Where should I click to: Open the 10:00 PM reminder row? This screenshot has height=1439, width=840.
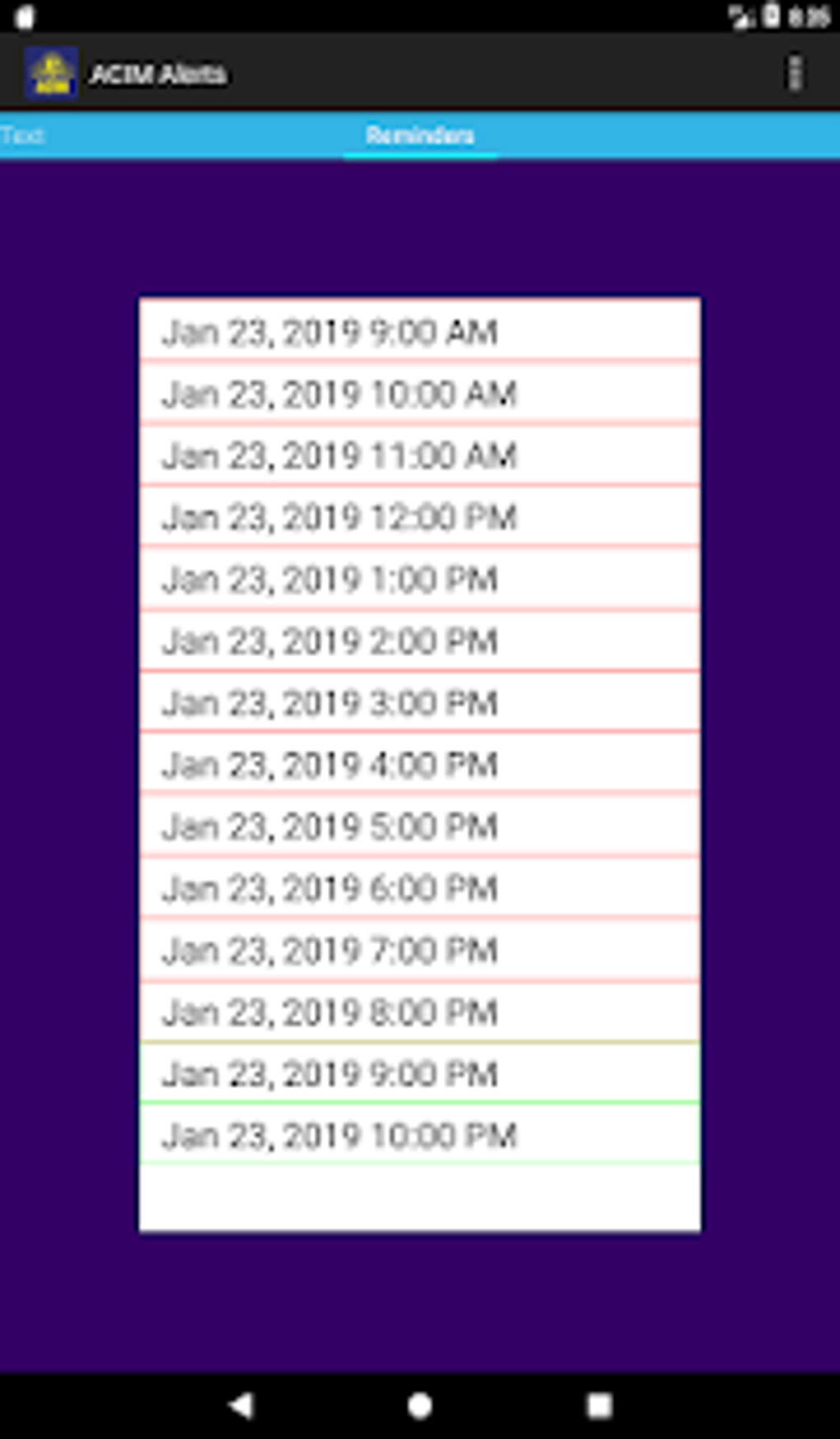click(x=419, y=1136)
